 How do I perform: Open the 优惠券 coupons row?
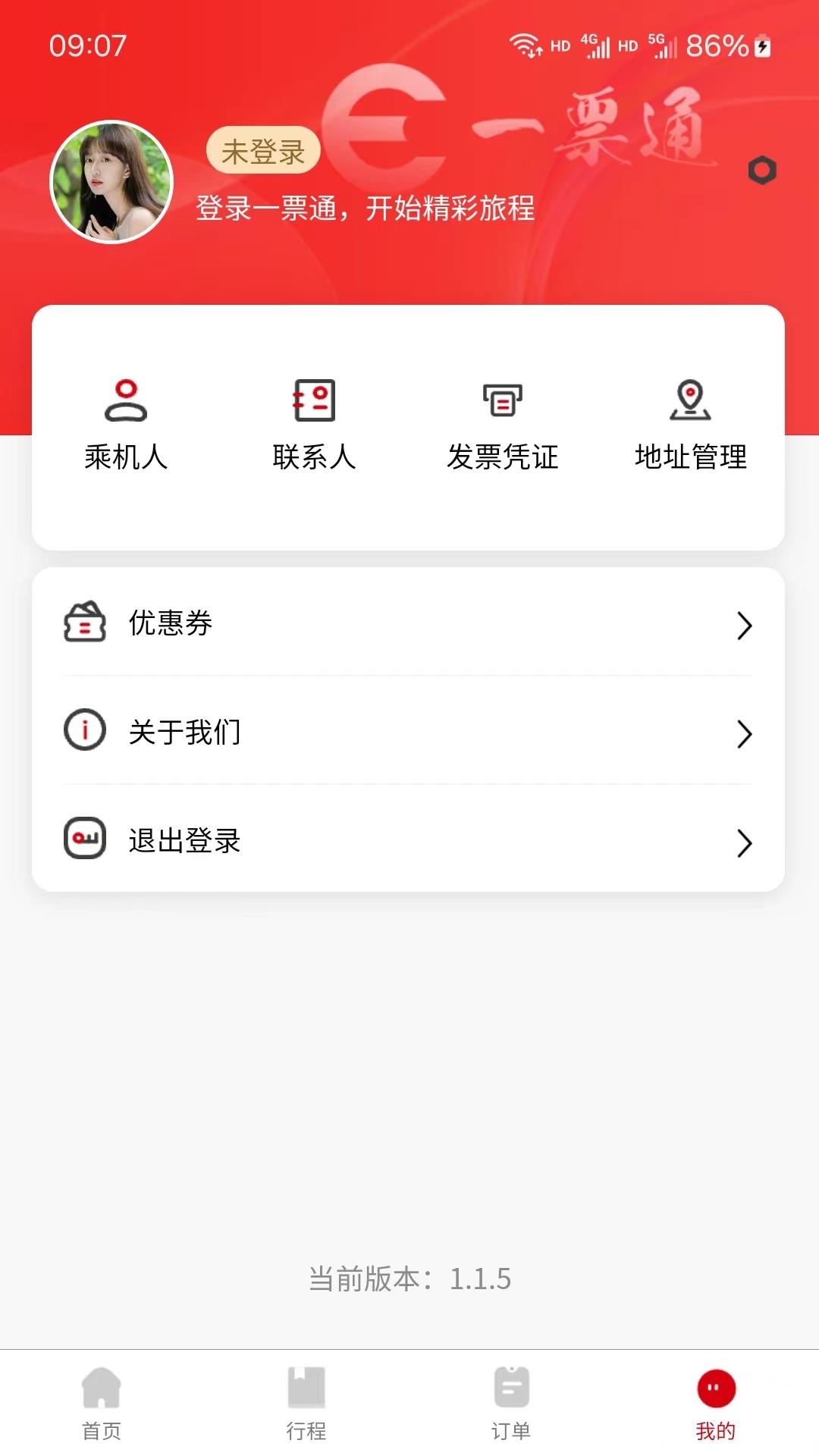pyautogui.click(x=408, y=623)
